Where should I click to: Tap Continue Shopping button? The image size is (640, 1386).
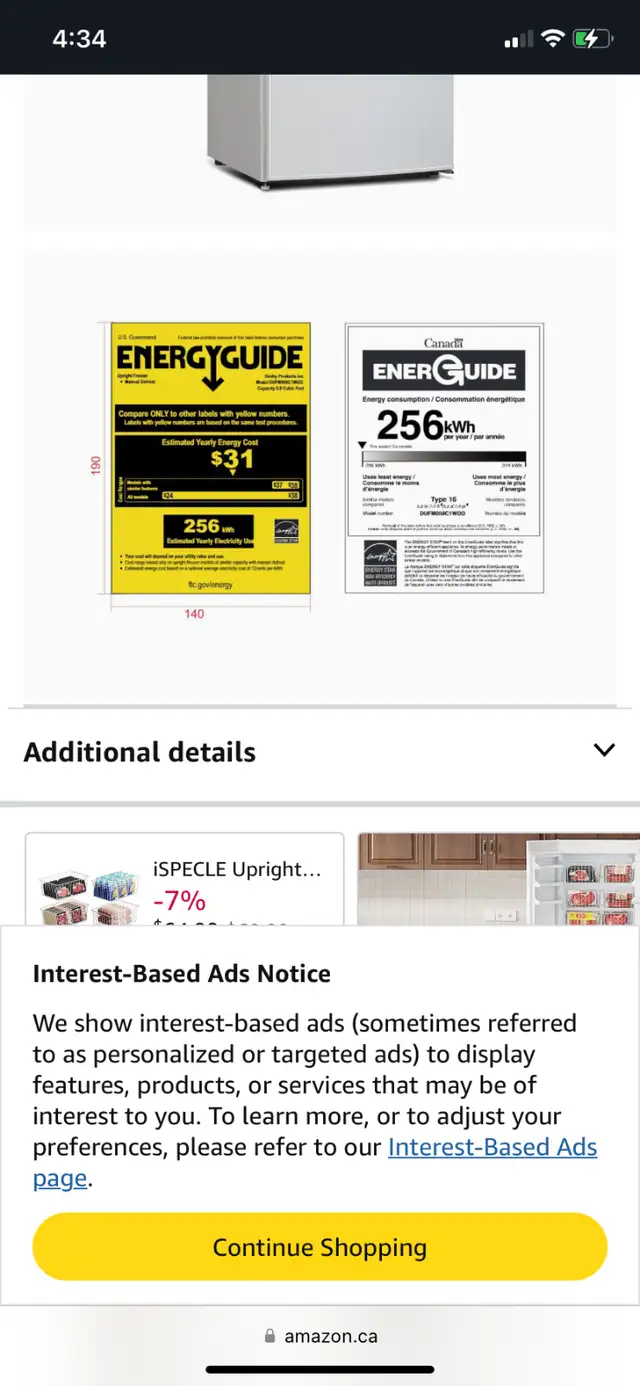[320, 1247]
